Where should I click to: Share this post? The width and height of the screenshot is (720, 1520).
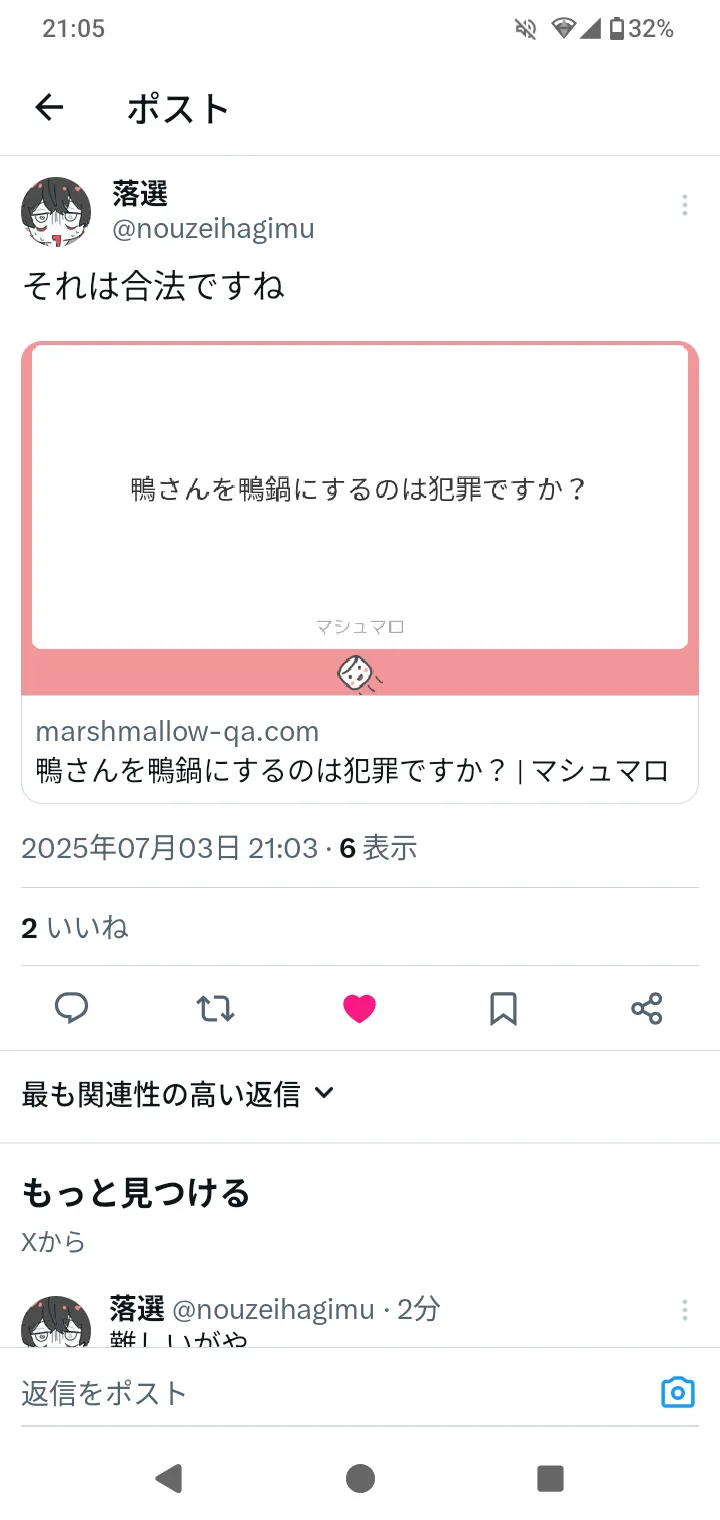(647, 1008)
